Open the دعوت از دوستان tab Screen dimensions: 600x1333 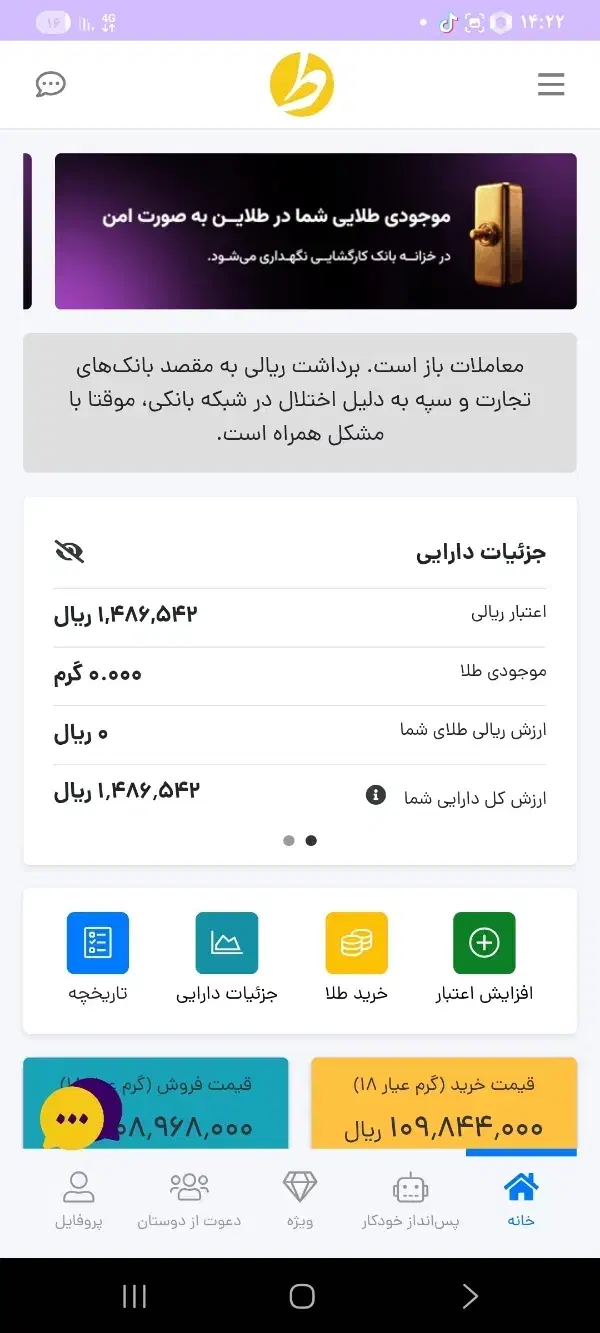pyautogui.click(x=189, y=1200)
